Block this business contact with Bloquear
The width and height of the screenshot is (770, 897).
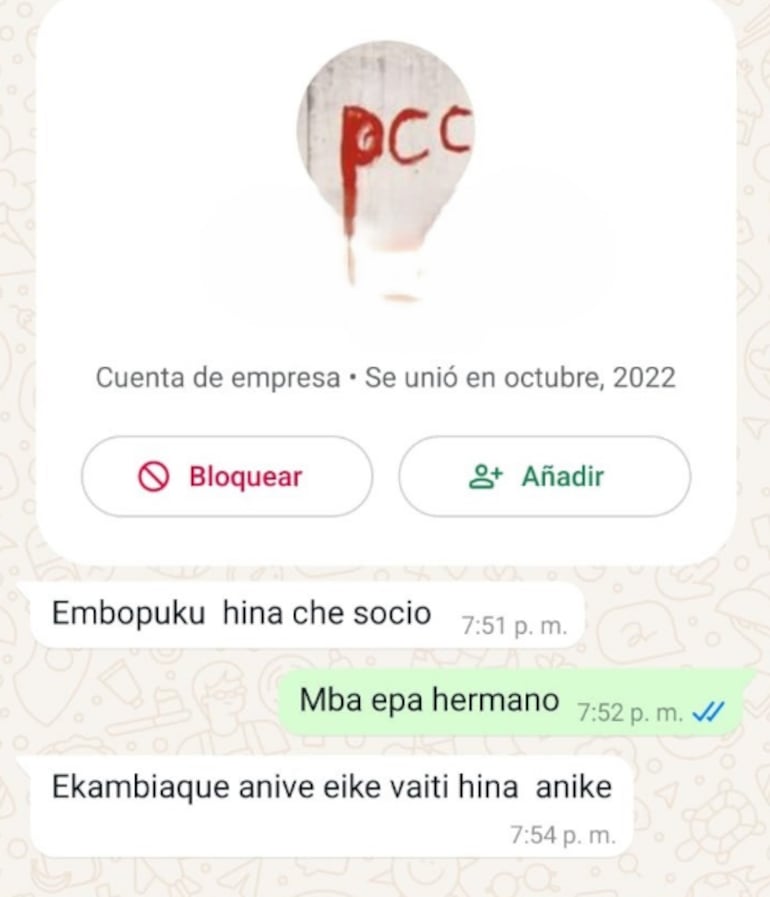click(x=227, y=476)
